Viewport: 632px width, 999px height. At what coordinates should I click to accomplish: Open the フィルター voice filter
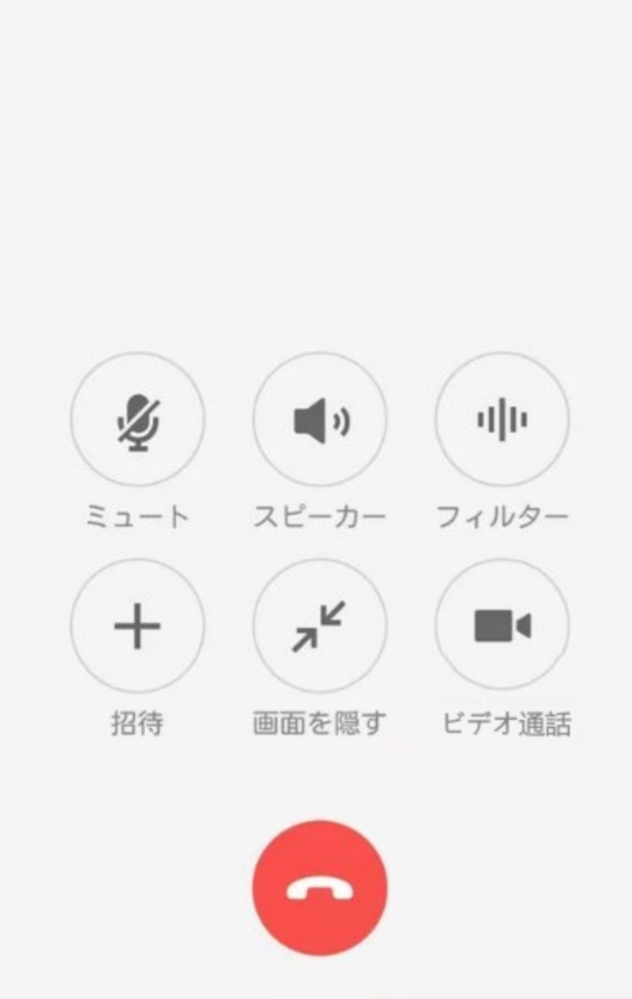[502, 420]
